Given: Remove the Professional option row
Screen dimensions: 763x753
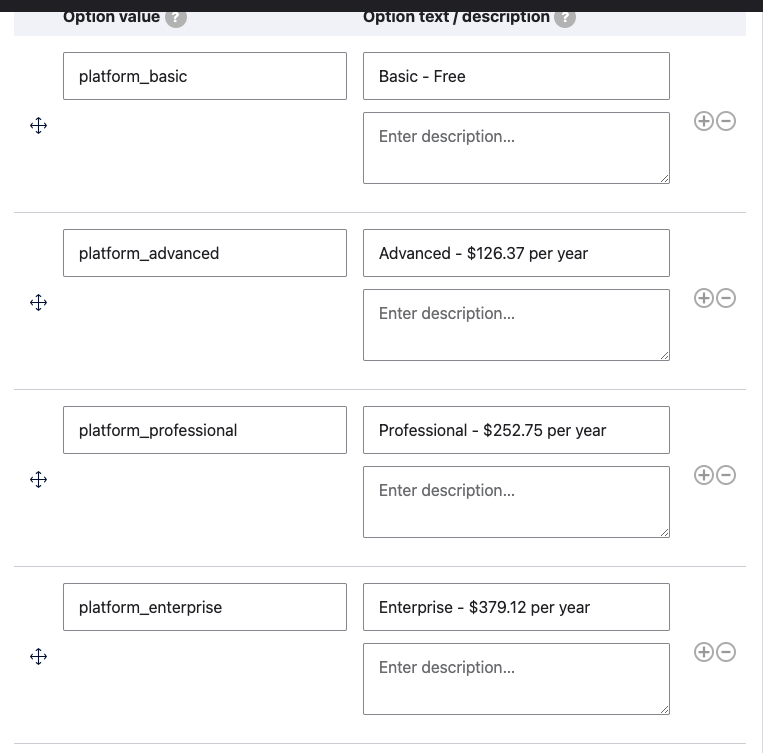Looking at the screenshot, I should (727, 475).
